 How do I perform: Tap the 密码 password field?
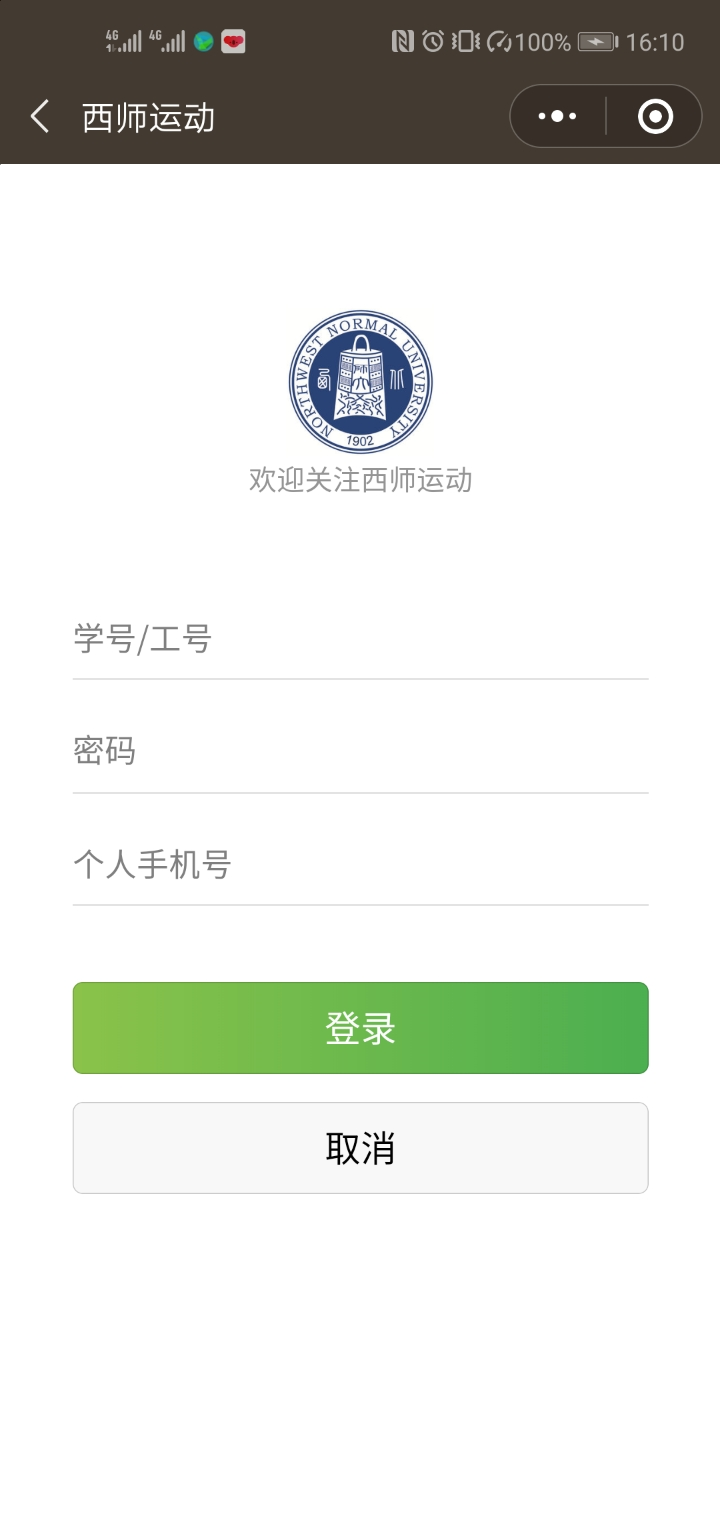[360, 750]
